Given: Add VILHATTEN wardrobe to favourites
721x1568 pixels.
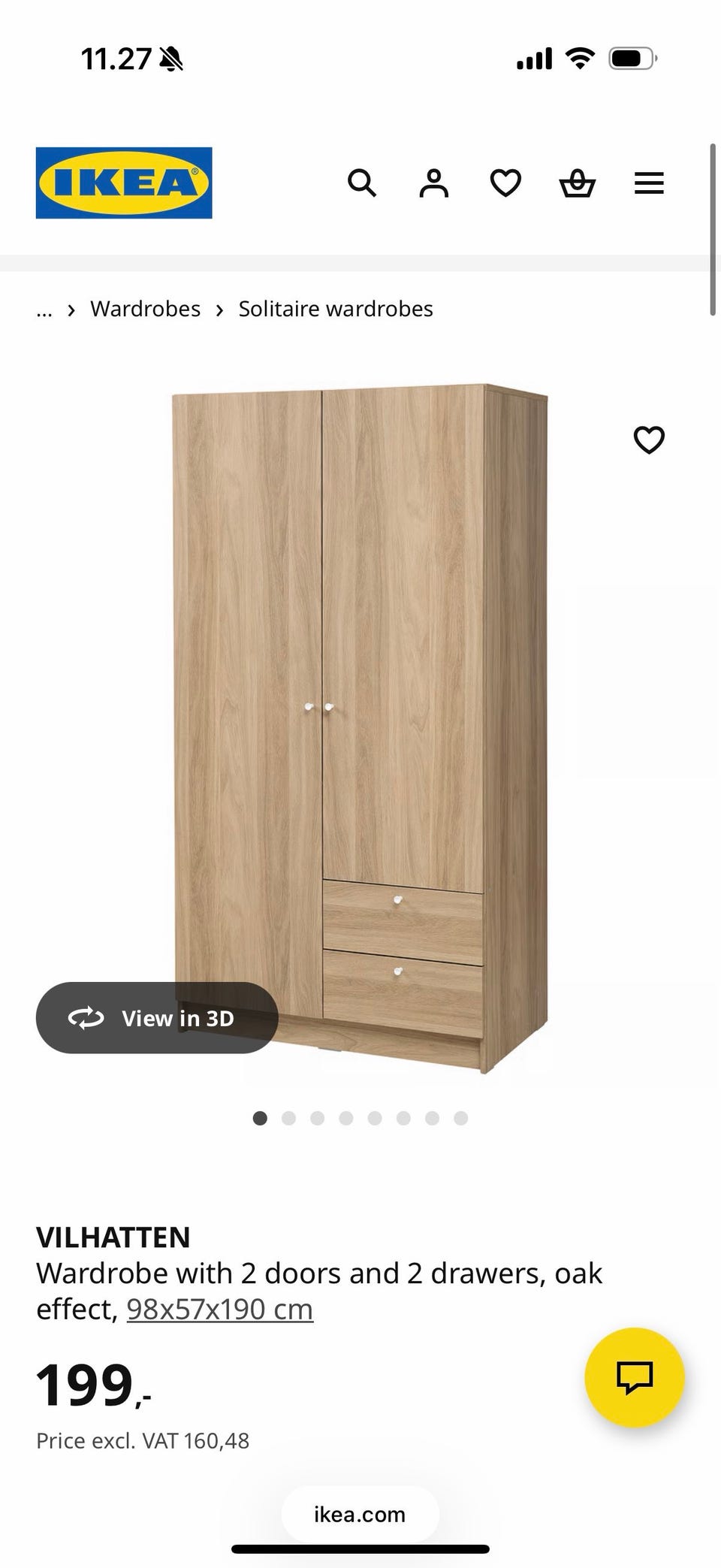Looking at the screenshot, I should pyautogui.click(x=649, y=440).
